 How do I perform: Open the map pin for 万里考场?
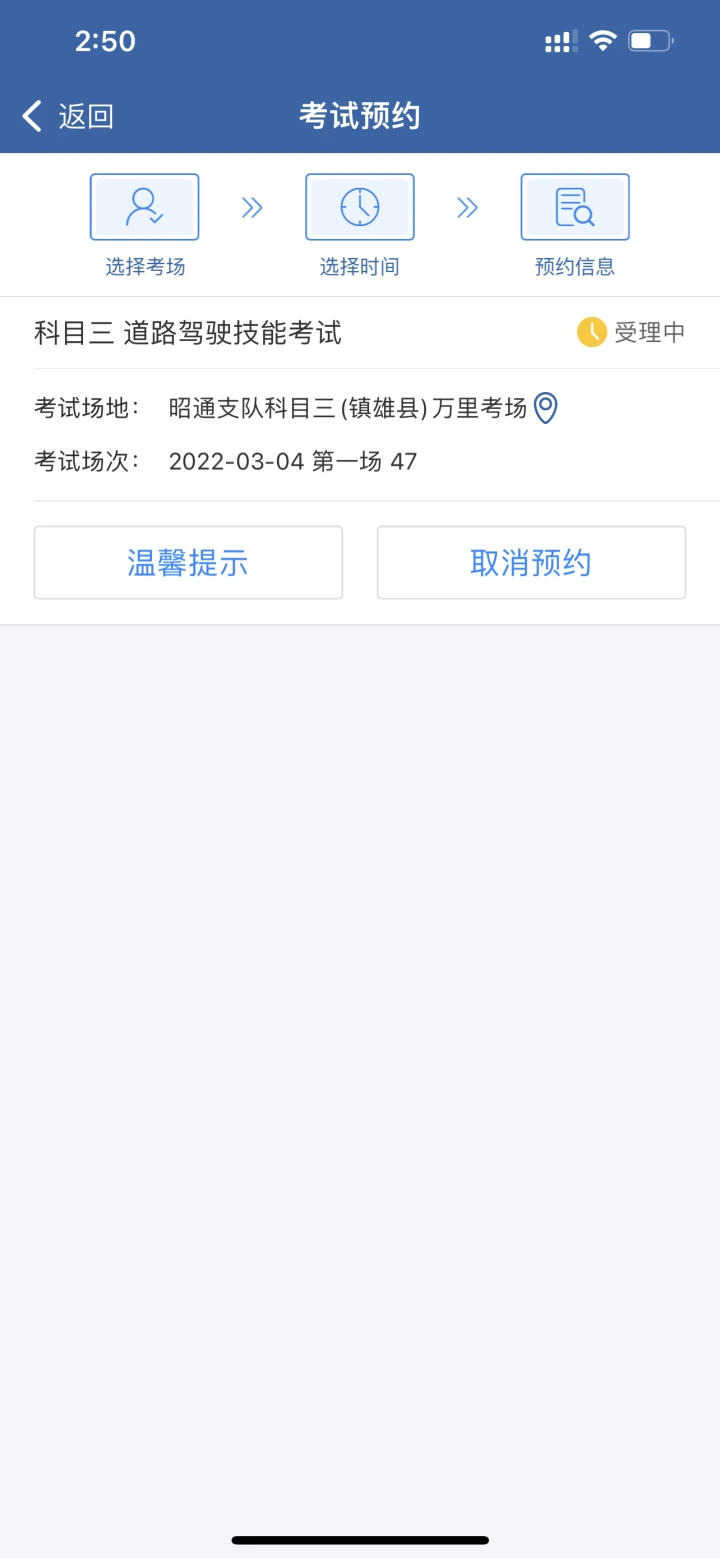coord(545,408)
